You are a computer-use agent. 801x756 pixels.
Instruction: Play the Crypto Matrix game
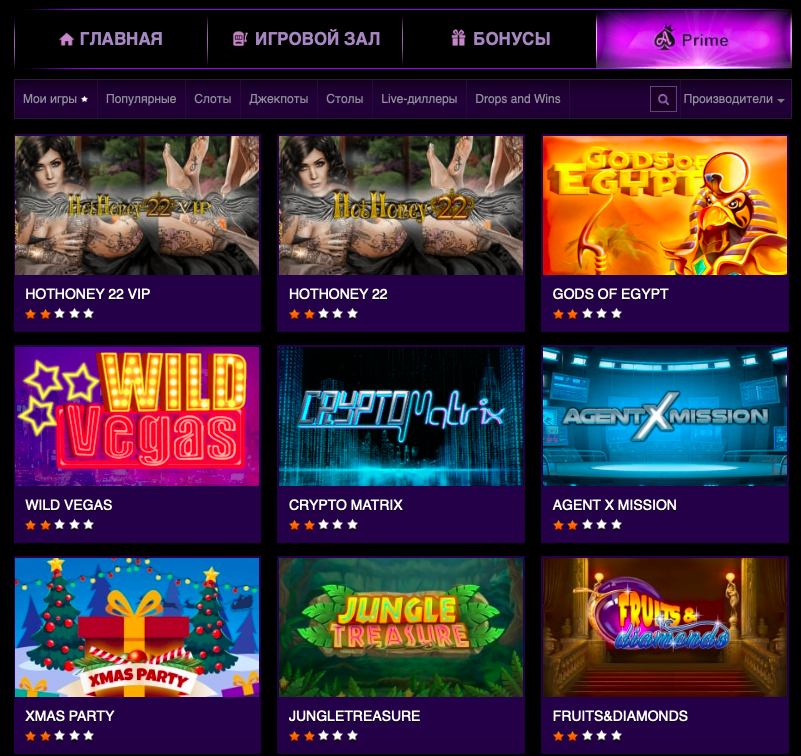coord(401,416)
